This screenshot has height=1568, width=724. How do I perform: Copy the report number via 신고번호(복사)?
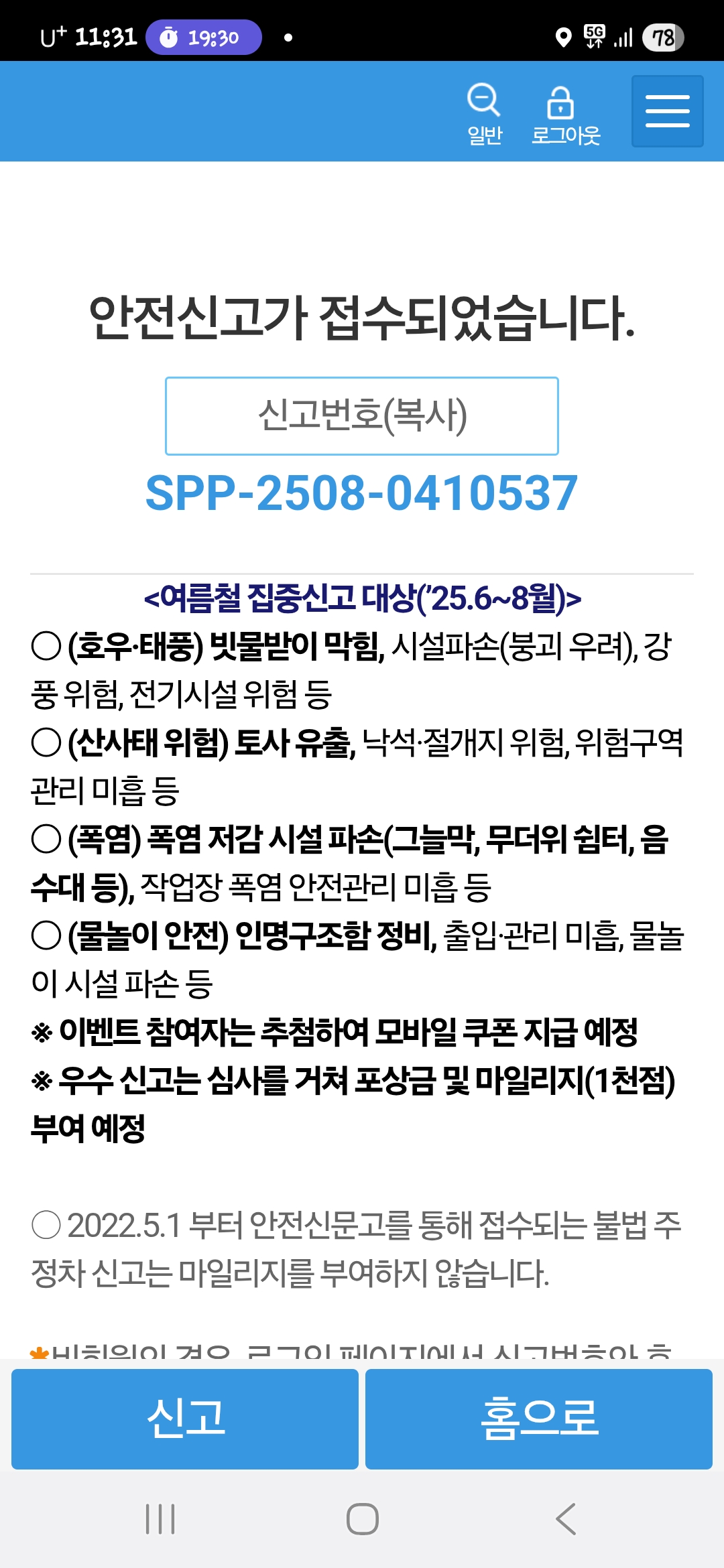362,416
